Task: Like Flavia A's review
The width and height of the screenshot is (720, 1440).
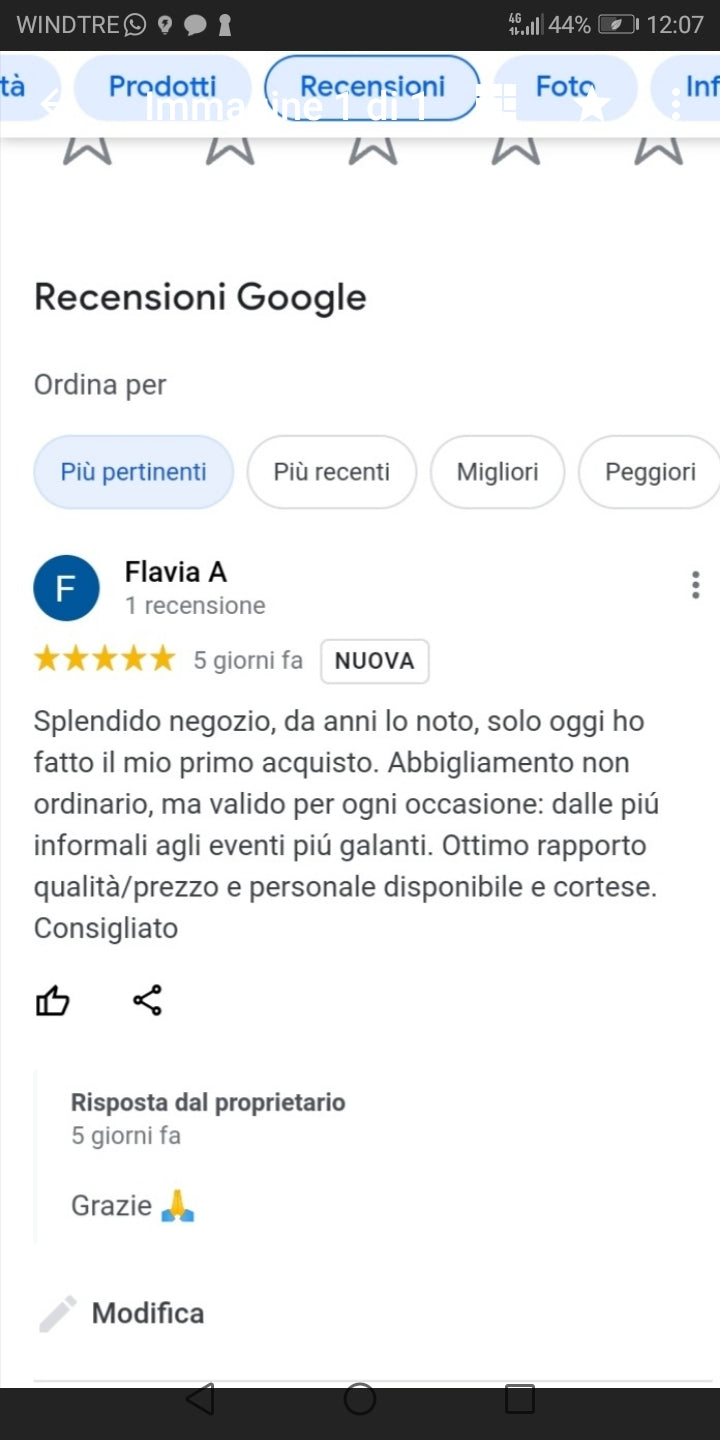Action: [x=53, y=1000]
